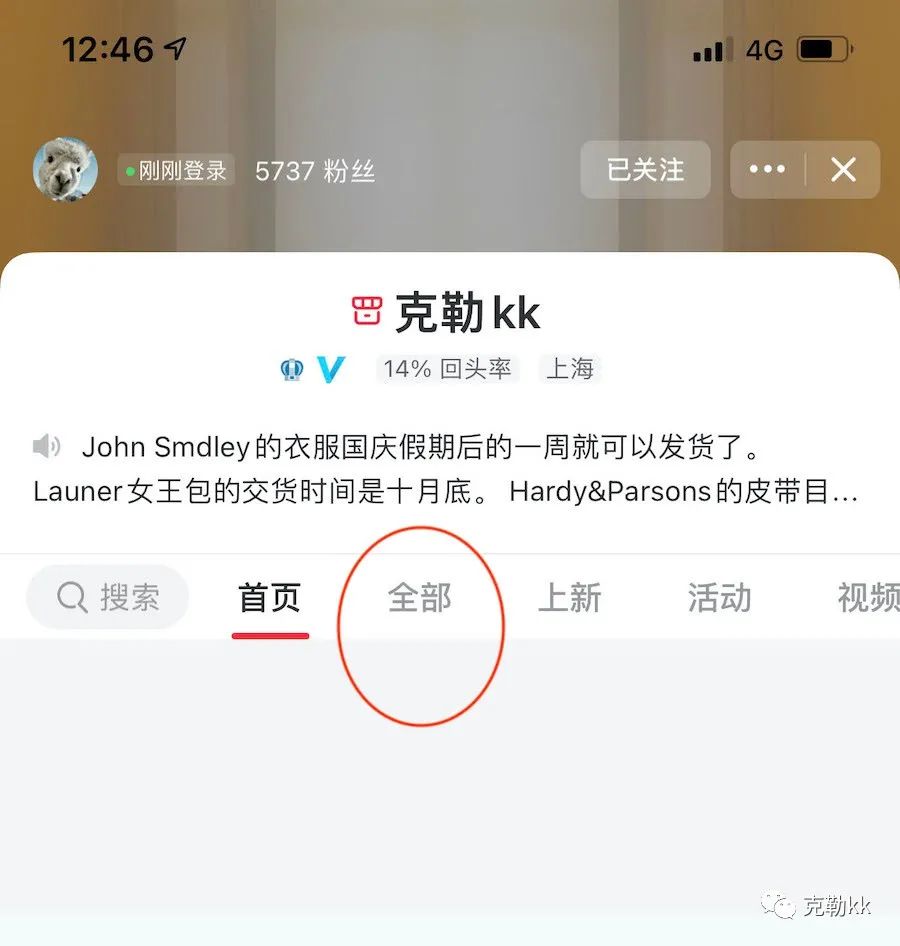Screen dimensions: 900x946
Task: Open the 上海 location tag
Action: coord(571,368)
